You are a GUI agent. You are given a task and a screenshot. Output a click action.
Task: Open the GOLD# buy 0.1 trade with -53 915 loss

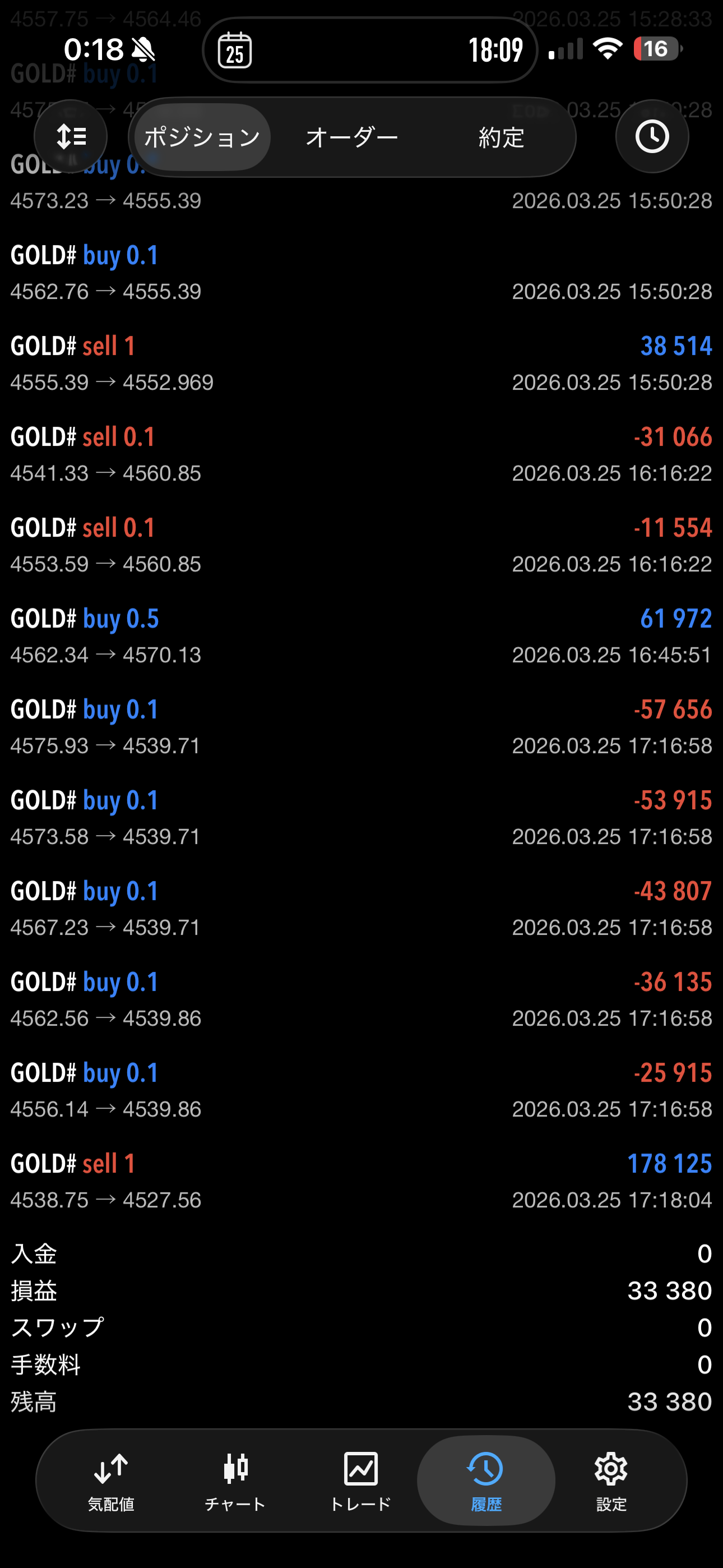point(361,818)
